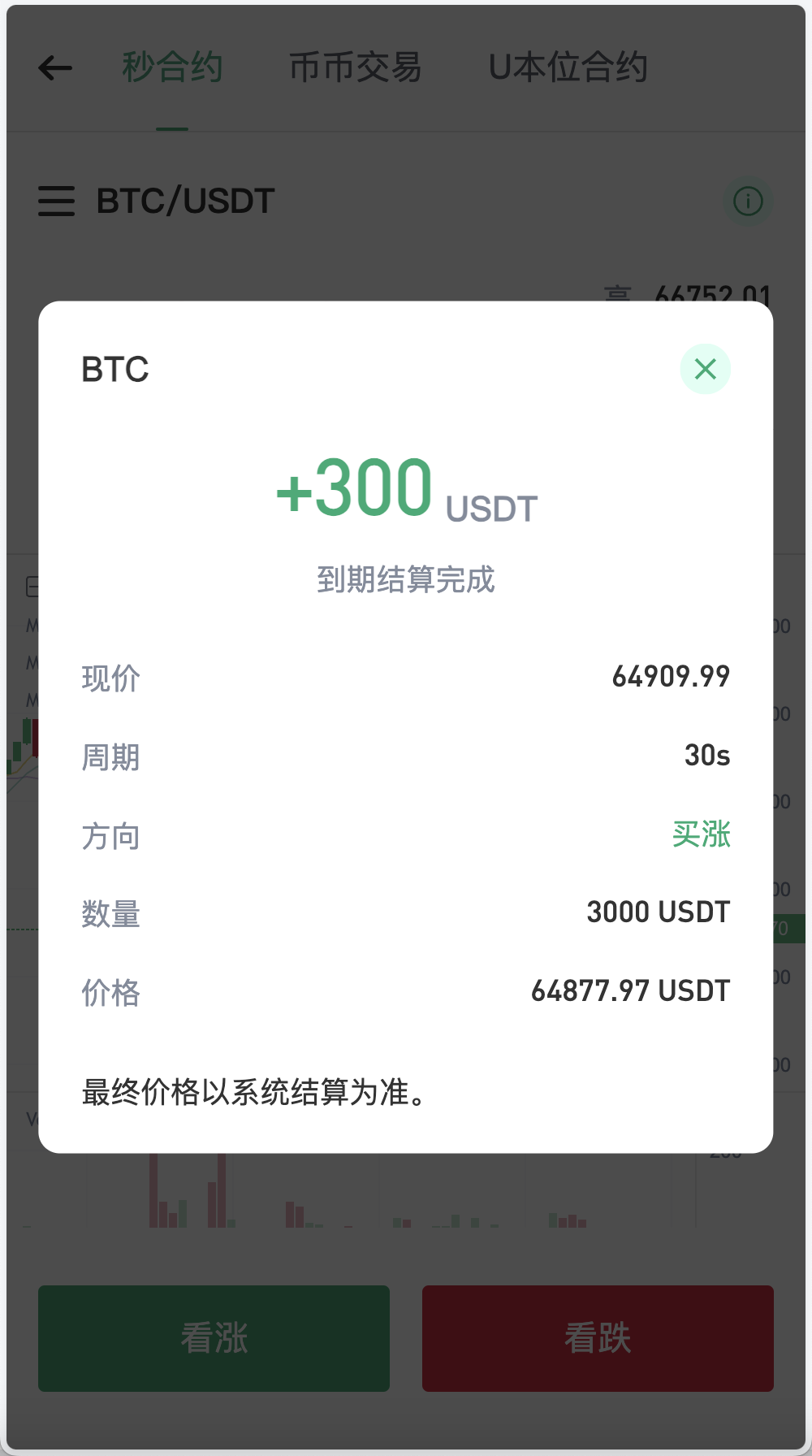Switch to the U本位合约 tab

pos(567,68)
